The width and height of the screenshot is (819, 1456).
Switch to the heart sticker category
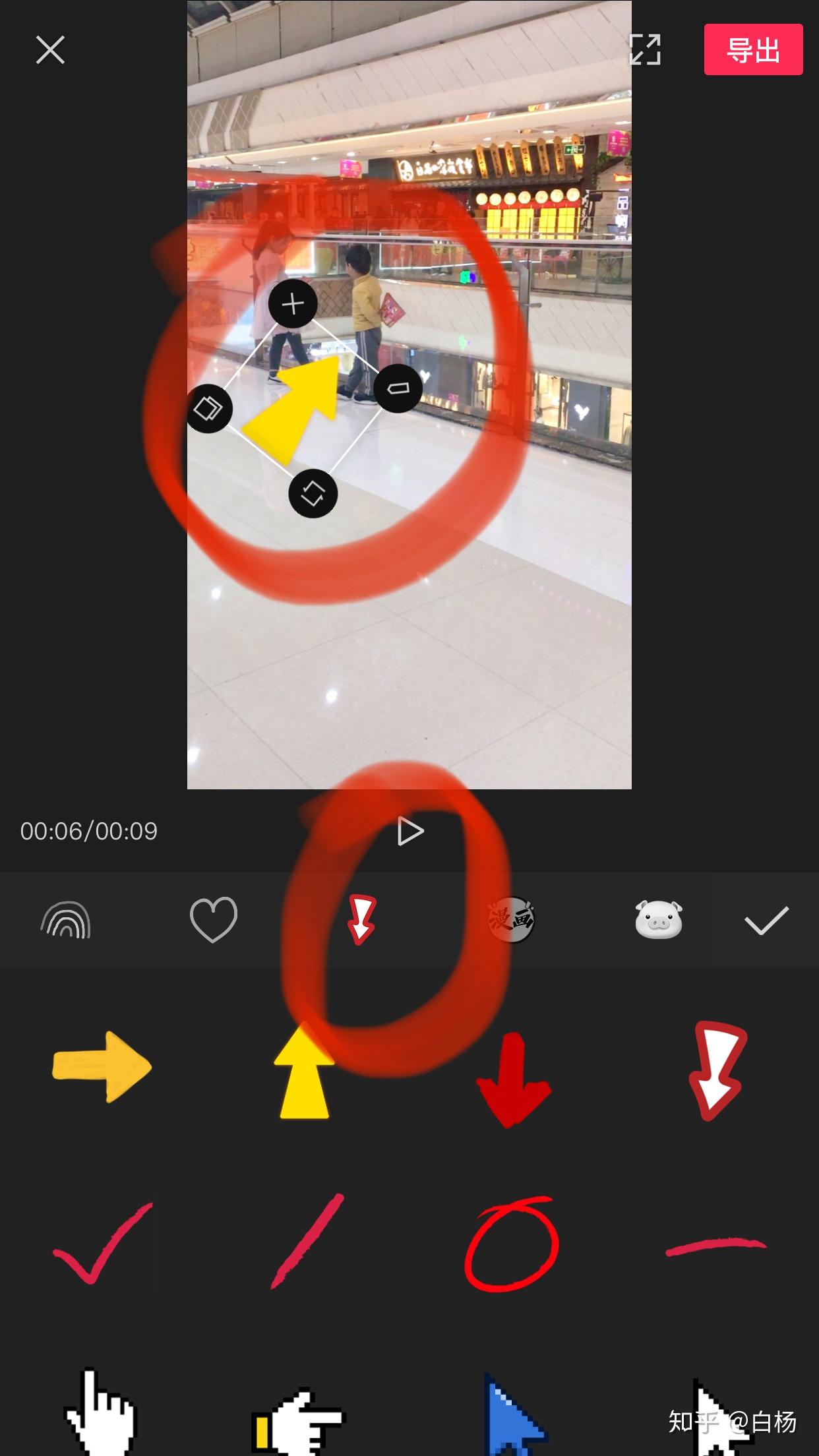[x=213, y=919]
